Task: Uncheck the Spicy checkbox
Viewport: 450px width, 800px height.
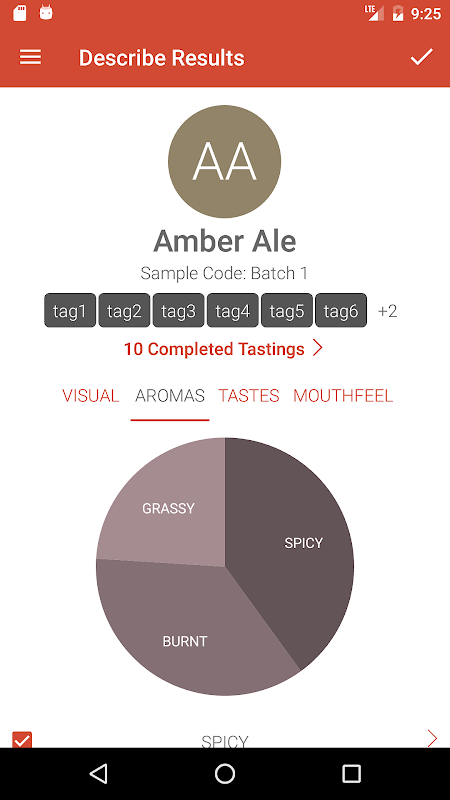Action: [x=22, y=740]
